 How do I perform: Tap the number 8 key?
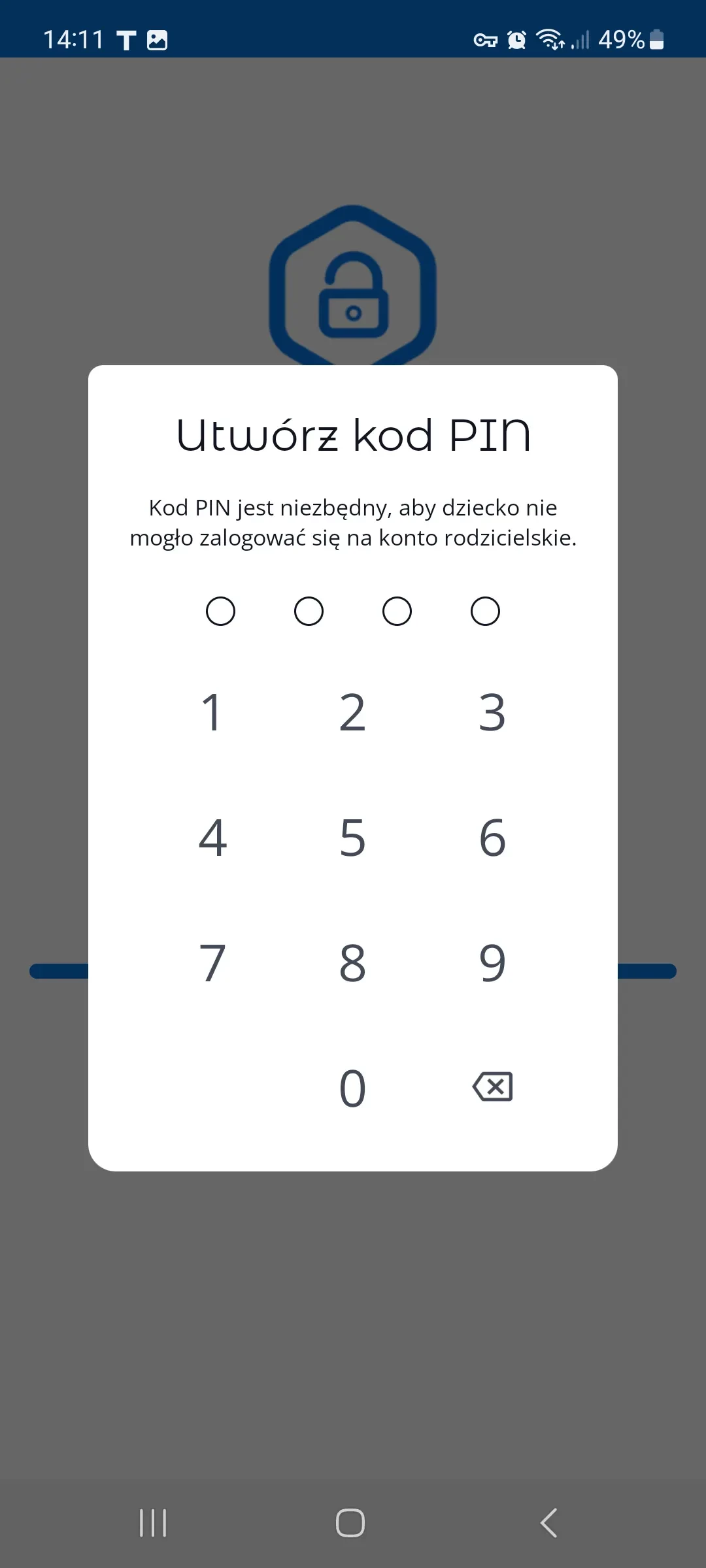point(352,963)
